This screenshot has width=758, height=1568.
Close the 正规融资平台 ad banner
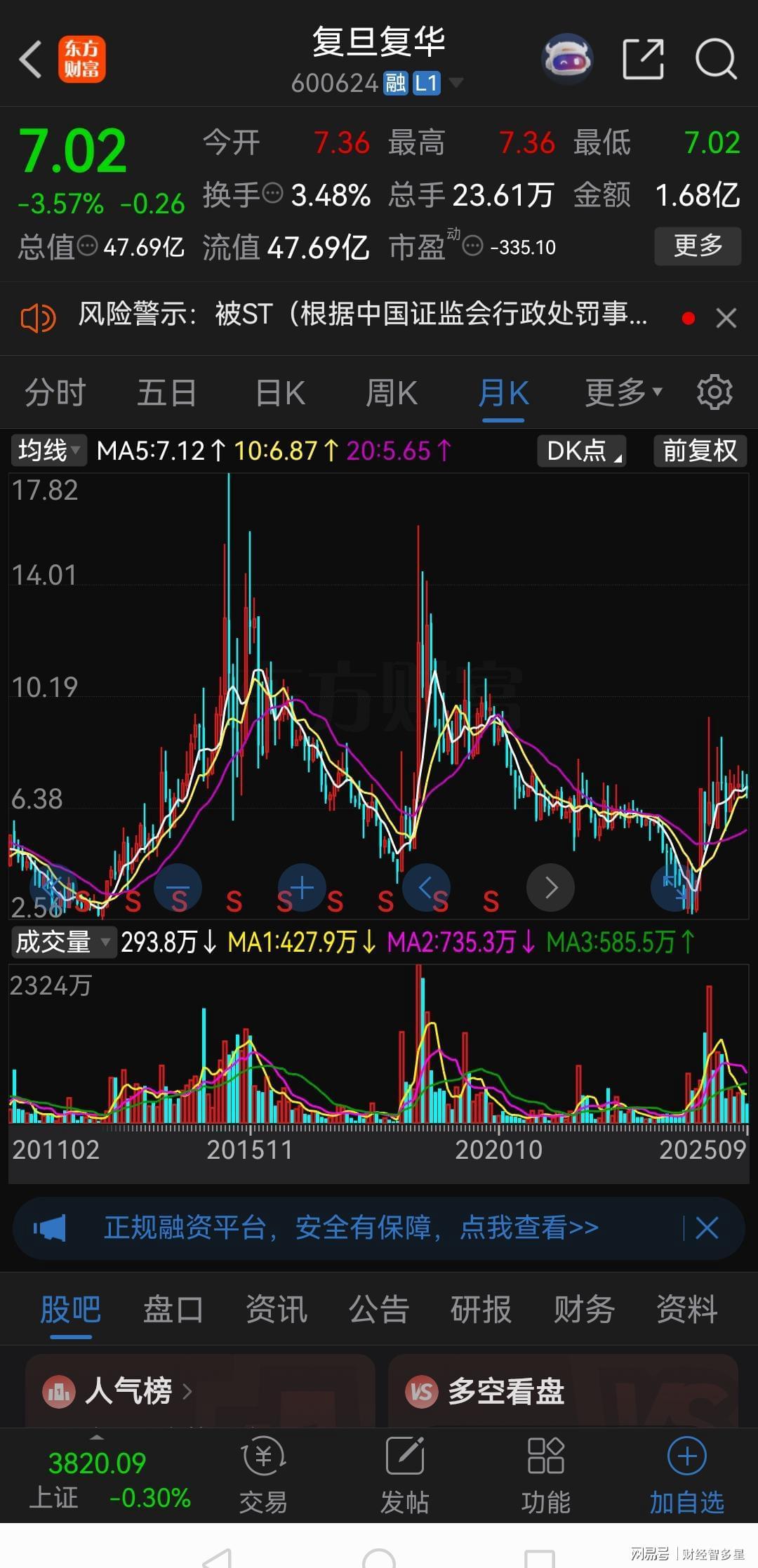pyautogui.click(x=706, y=1228)
